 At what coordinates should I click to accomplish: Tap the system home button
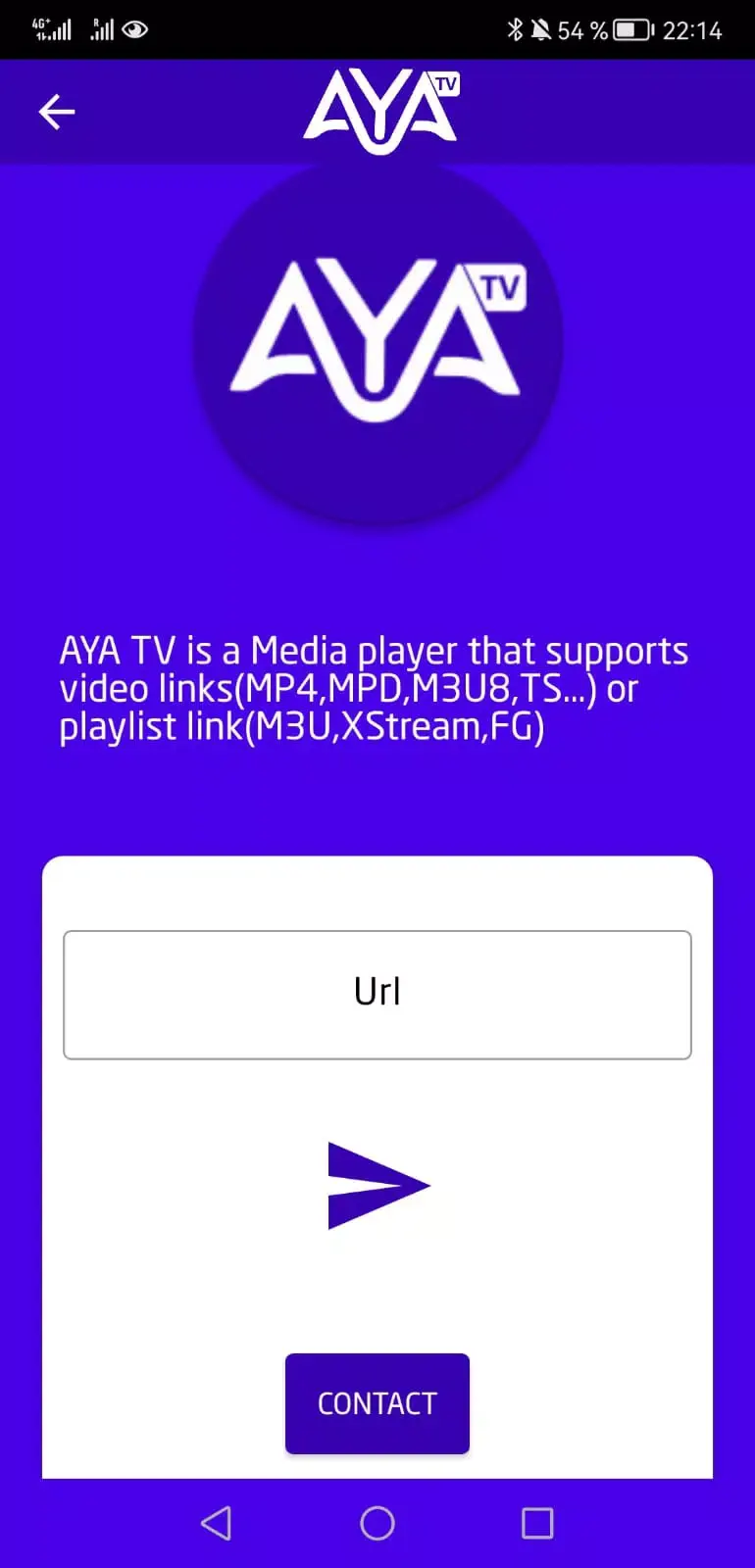click(x=377, y=1523)
